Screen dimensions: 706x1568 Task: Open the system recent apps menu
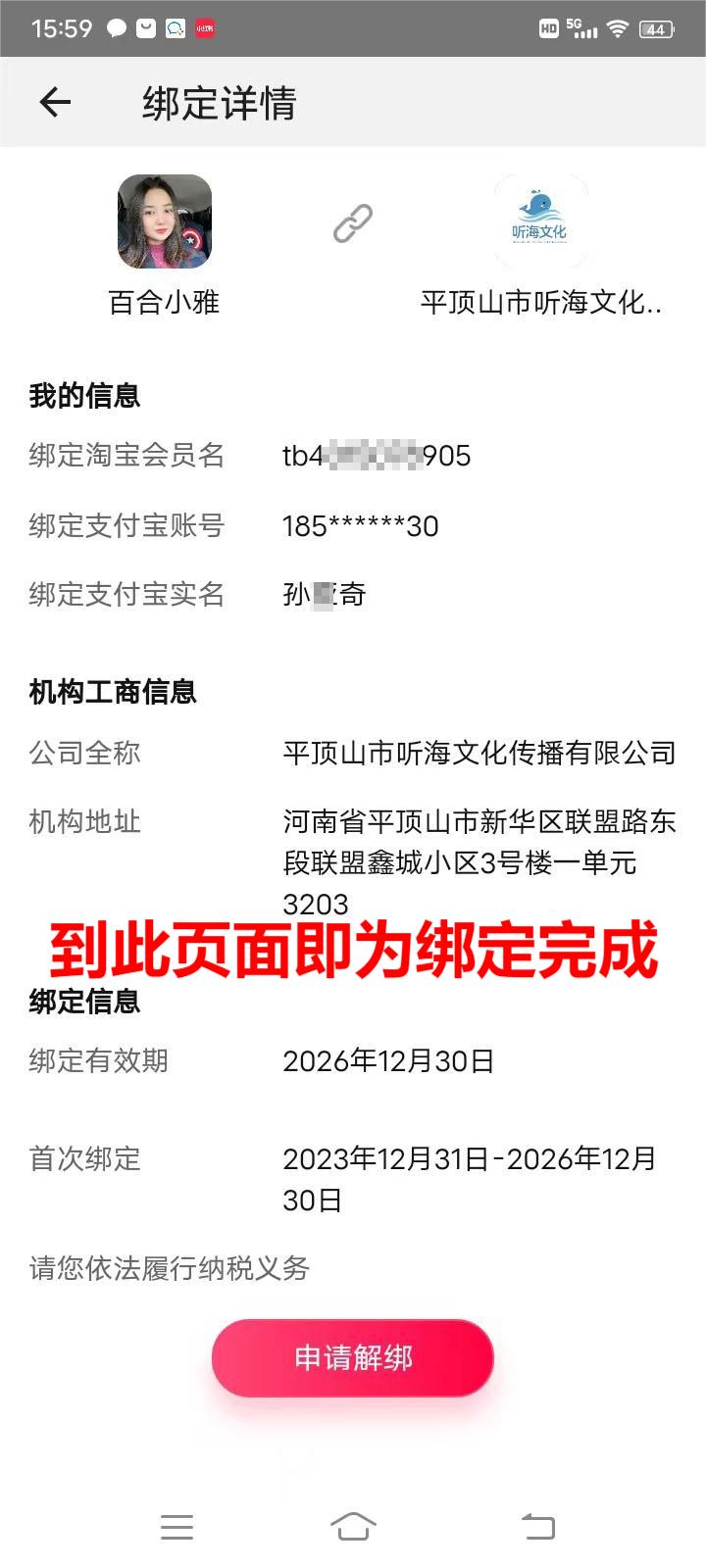pos(176,1526)
